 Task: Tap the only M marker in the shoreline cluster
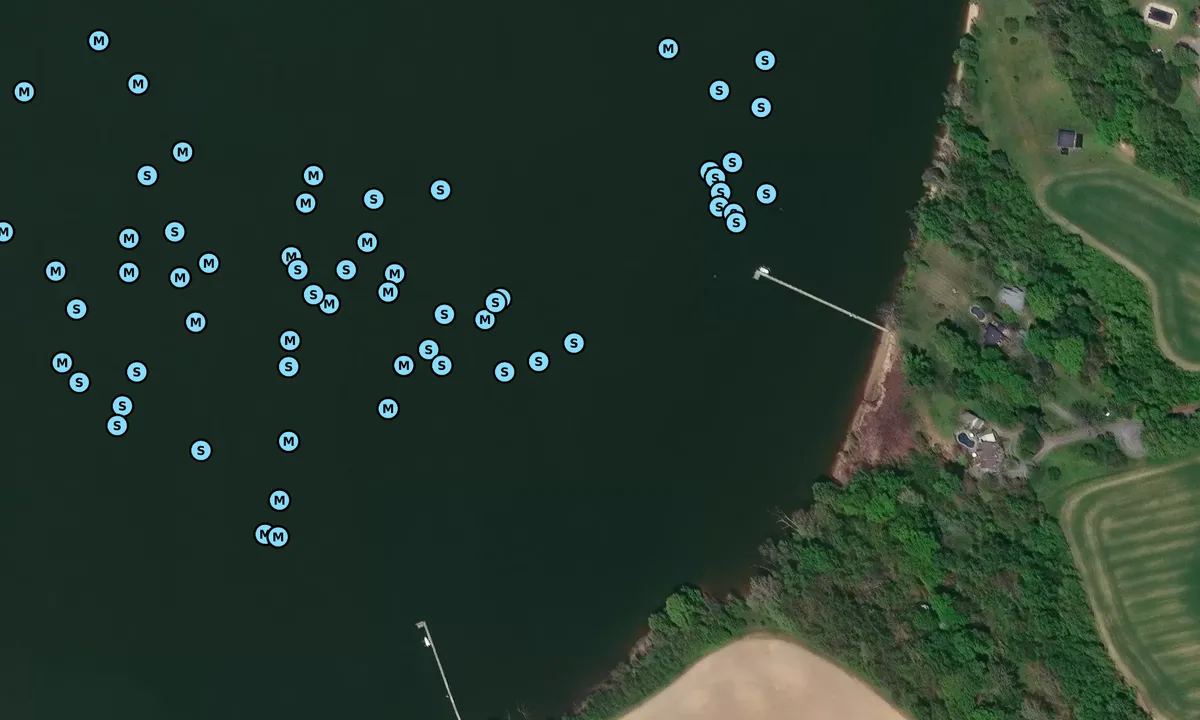tap(668, 48)
